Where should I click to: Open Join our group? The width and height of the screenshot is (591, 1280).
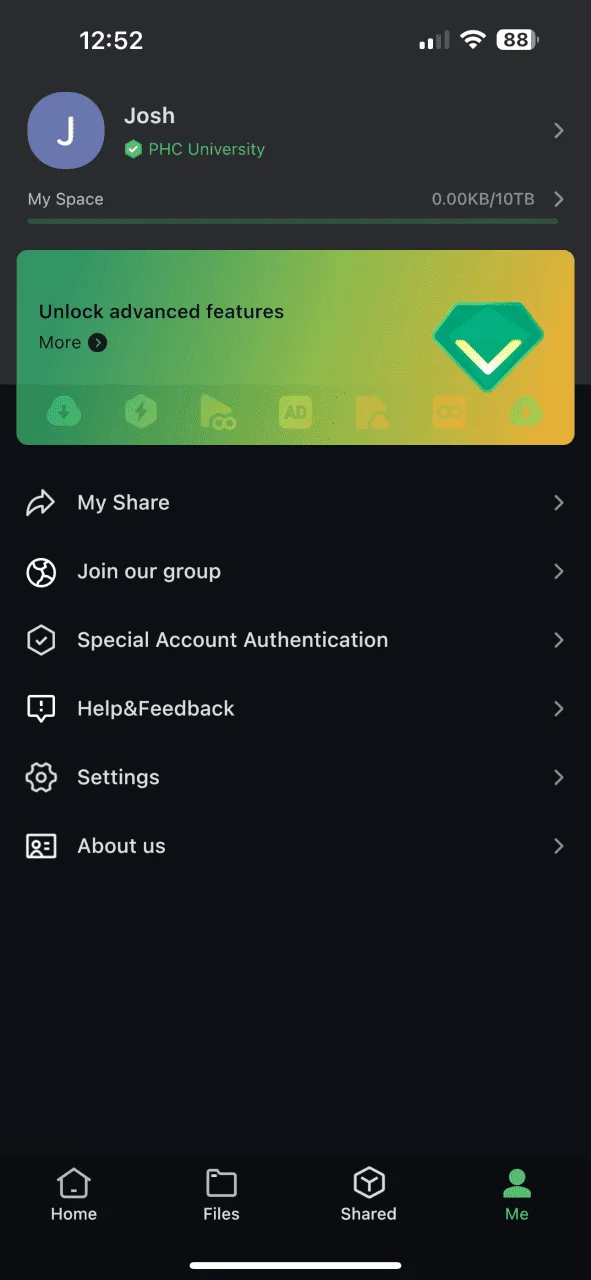point(295,571)
